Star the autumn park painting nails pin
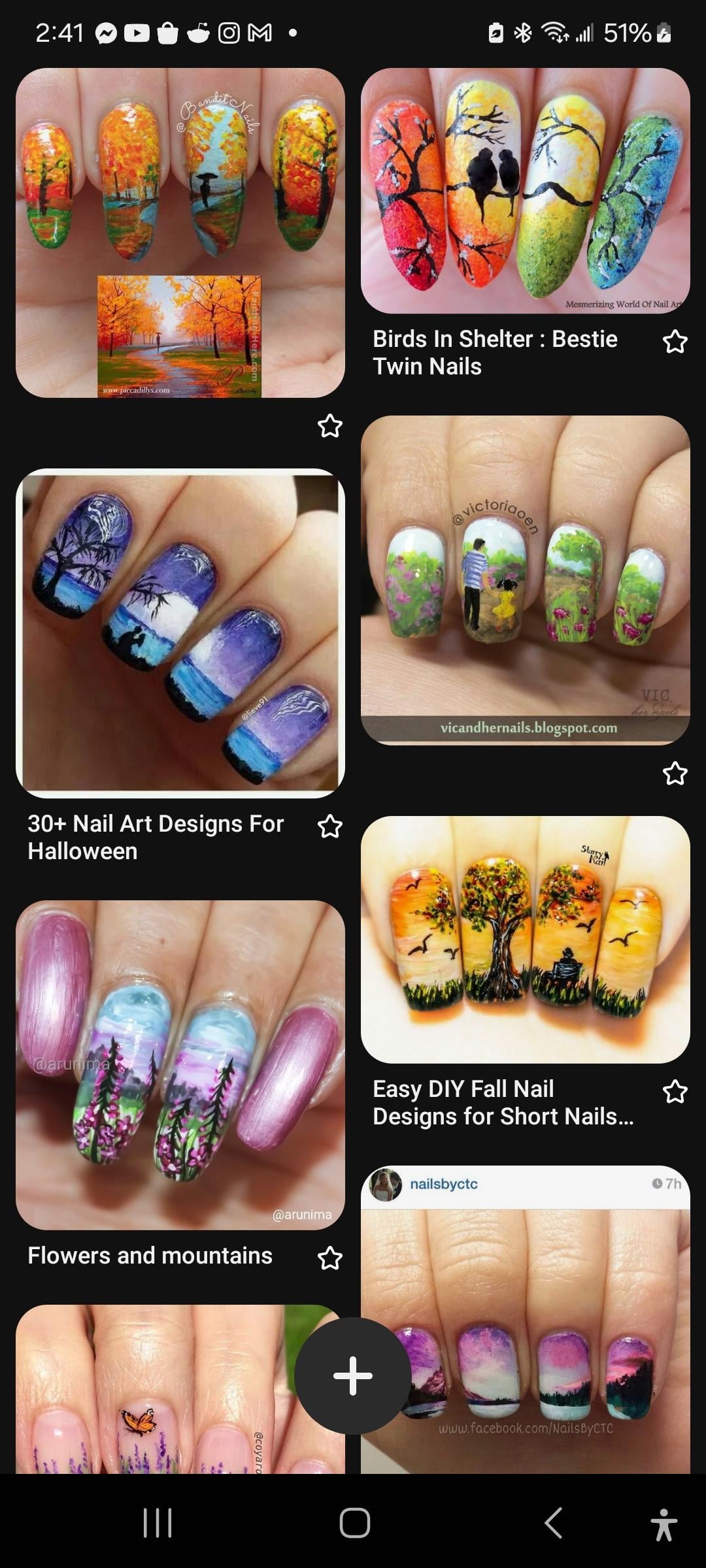The width and height of the screenshot is (706, 1568). (x=329, y=426)
